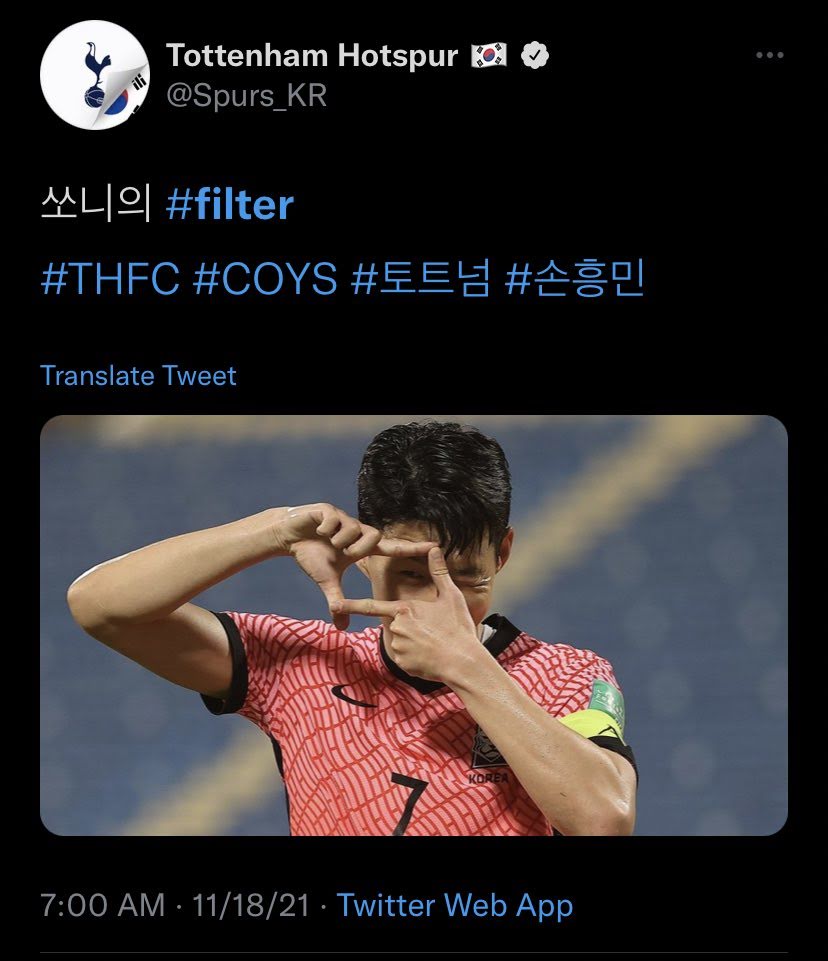Open the #토트넘 hashtag
The image size is (828, 961).
pos(421,280)
